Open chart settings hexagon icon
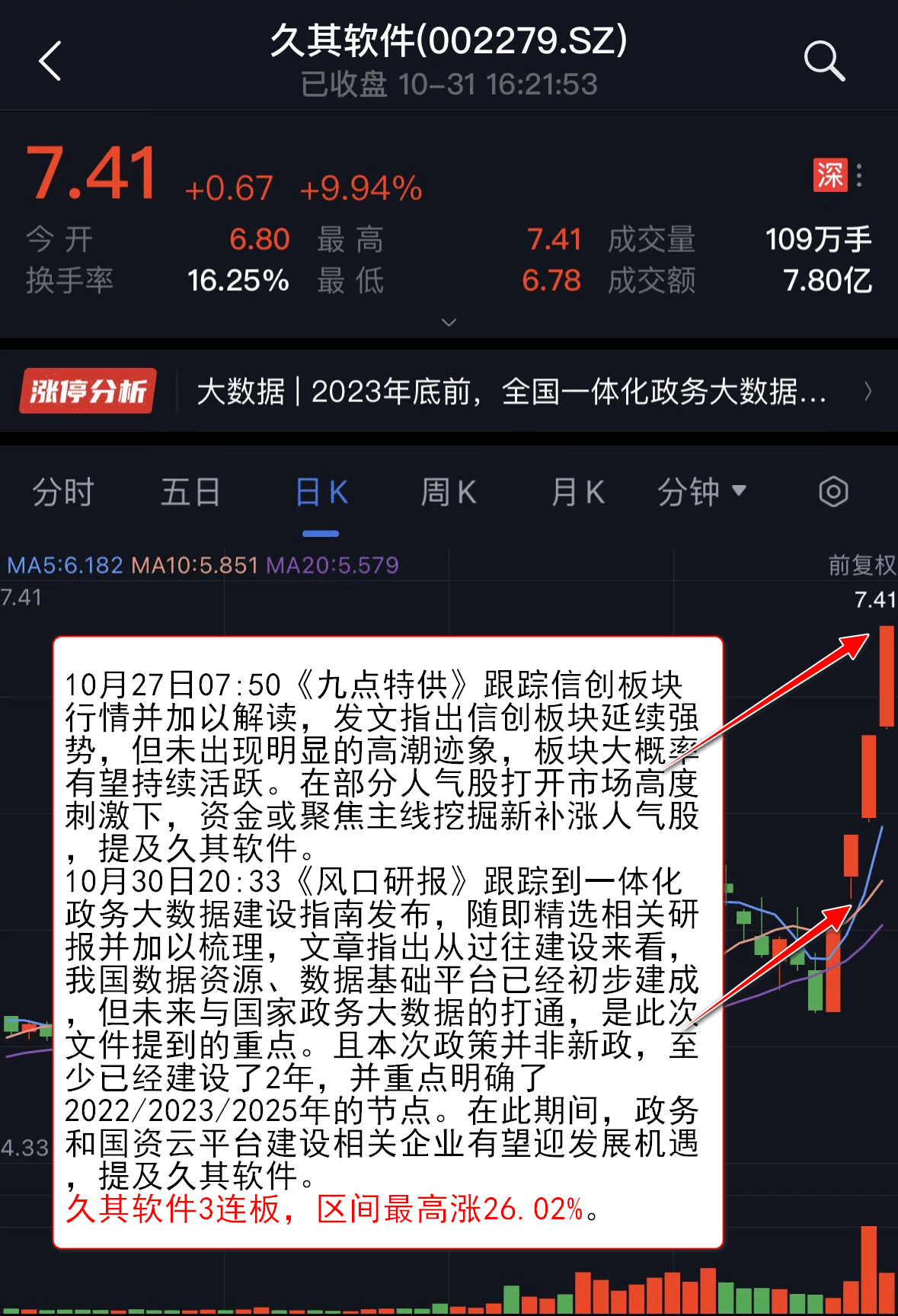Viewport: 898px width, 1316px height. click(833, 492)
